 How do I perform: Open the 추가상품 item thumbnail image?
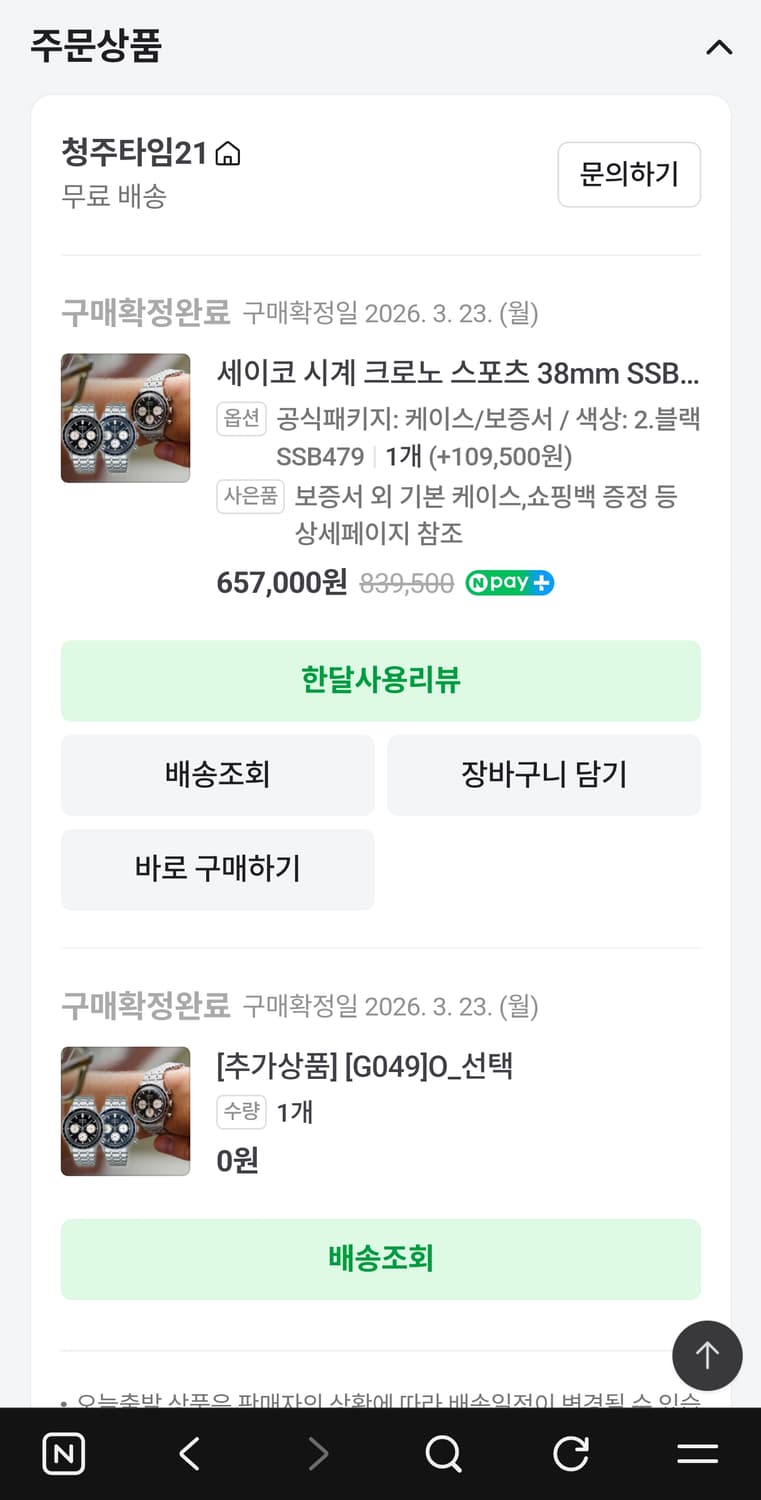[125, 1110]
